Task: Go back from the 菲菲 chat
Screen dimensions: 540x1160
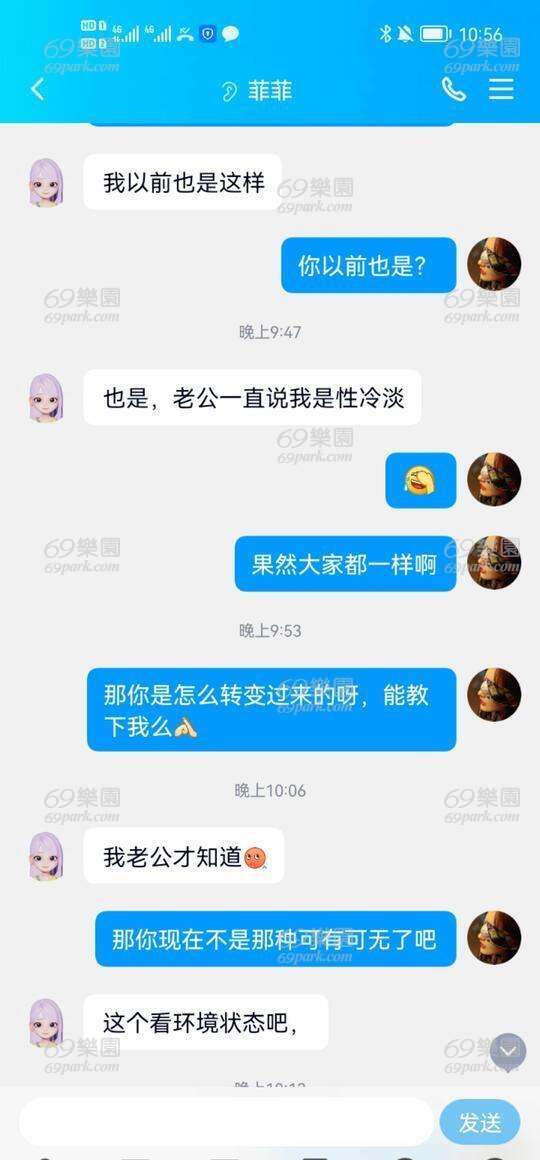Action: [38, 90]
